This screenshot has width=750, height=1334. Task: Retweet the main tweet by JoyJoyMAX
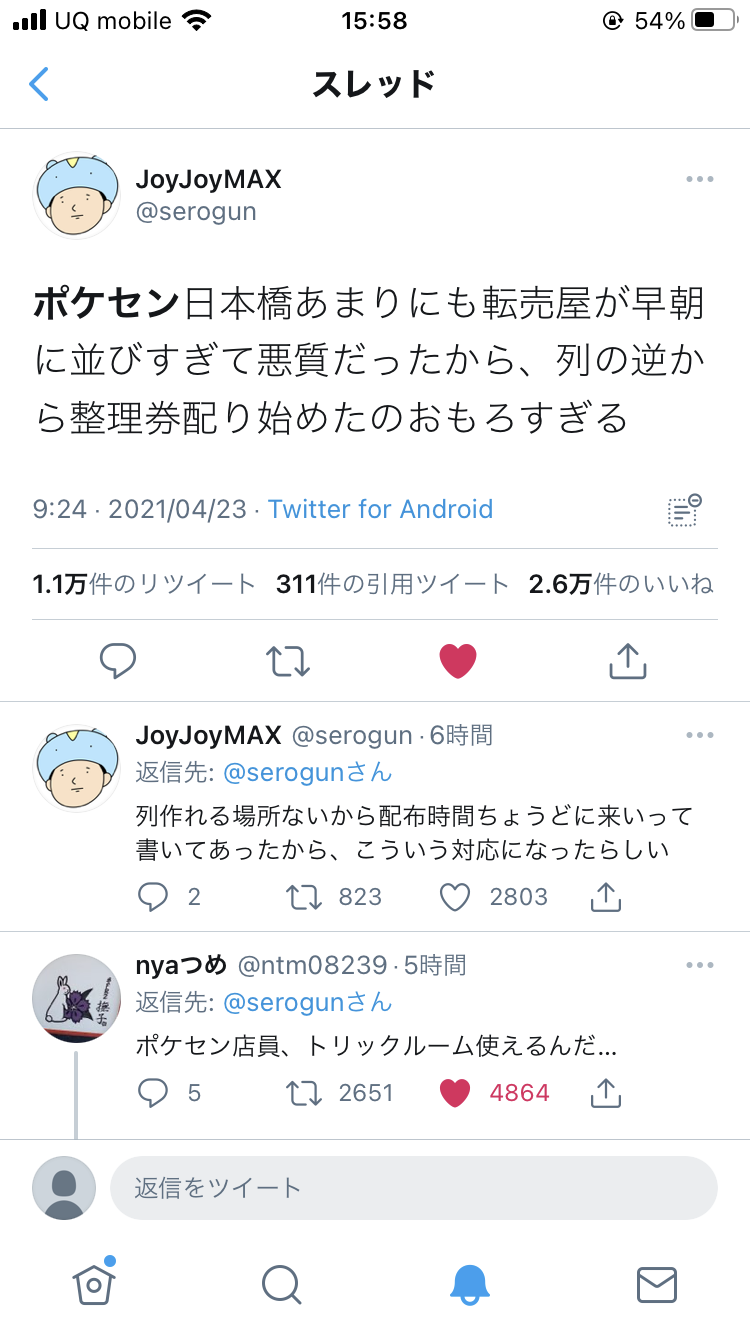coord(288,661)
